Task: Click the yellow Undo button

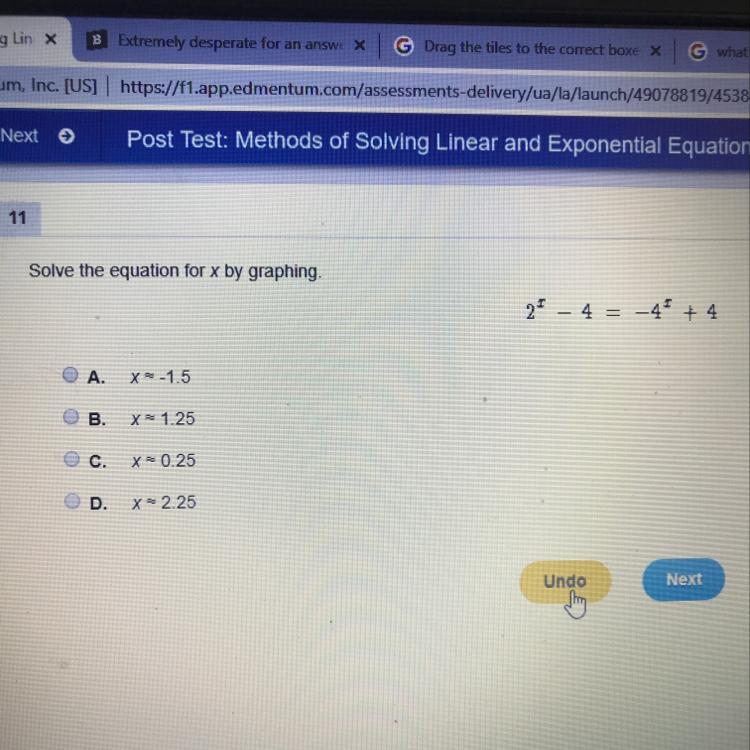Action: click(x=565, y=581)
